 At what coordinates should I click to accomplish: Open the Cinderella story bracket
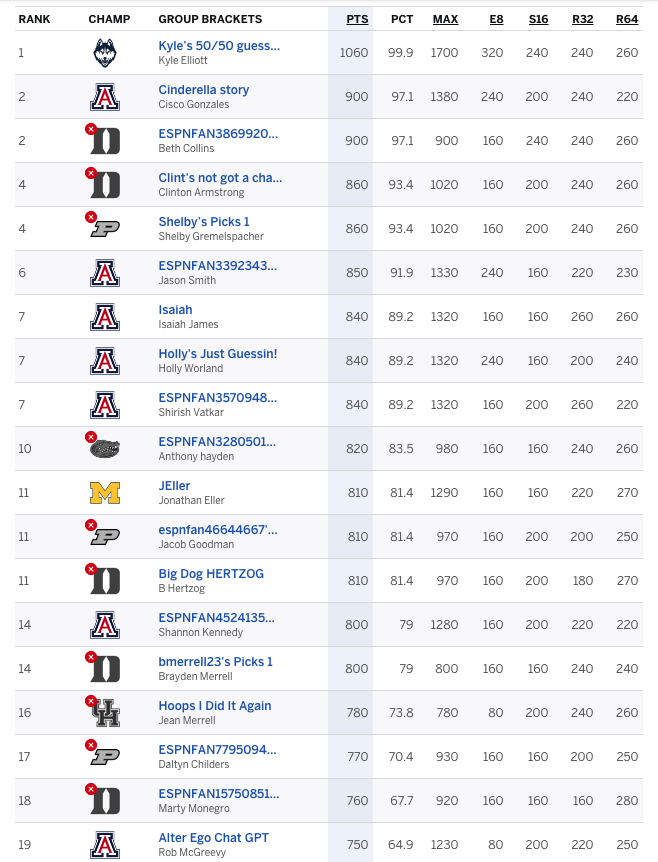tap(204, 90)
